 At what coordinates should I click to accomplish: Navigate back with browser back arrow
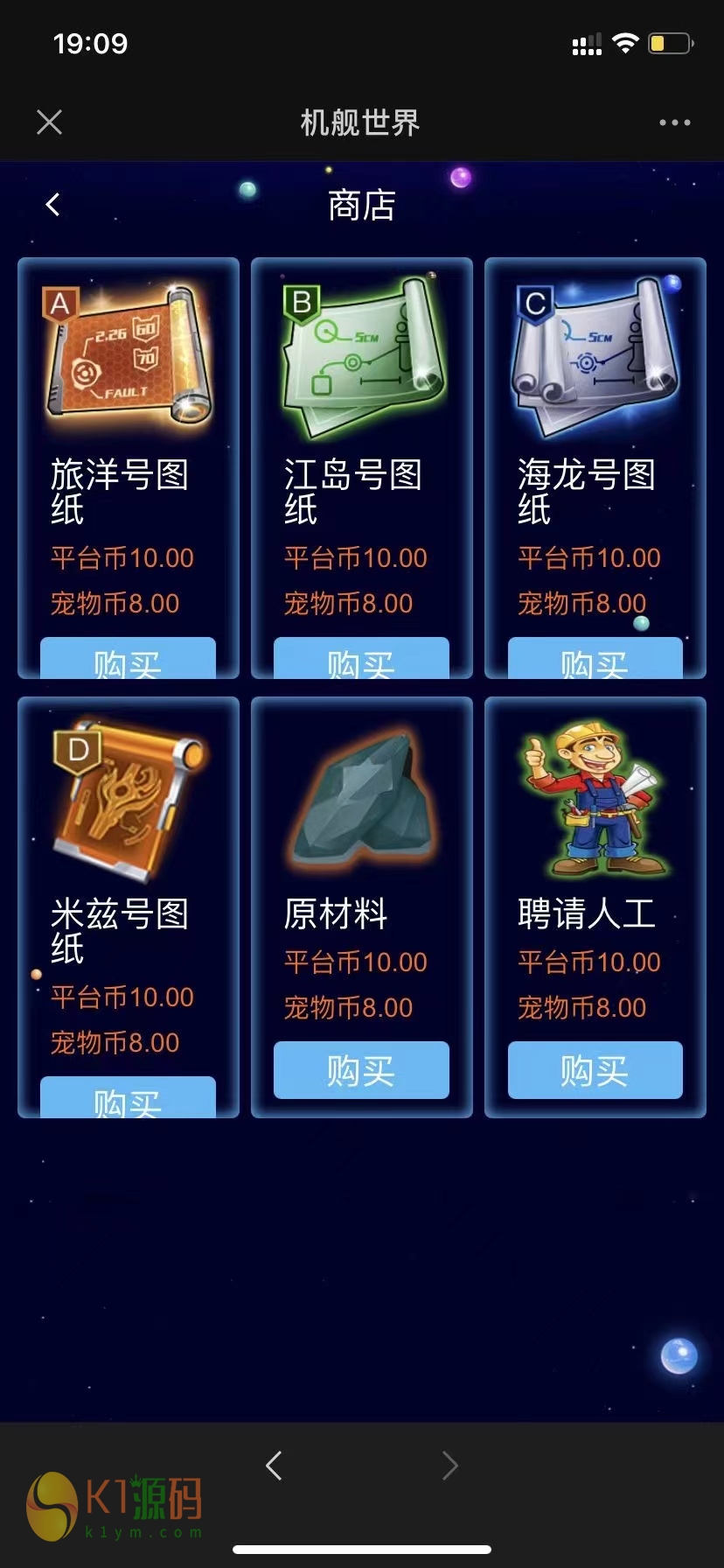tap(274, 1465)
